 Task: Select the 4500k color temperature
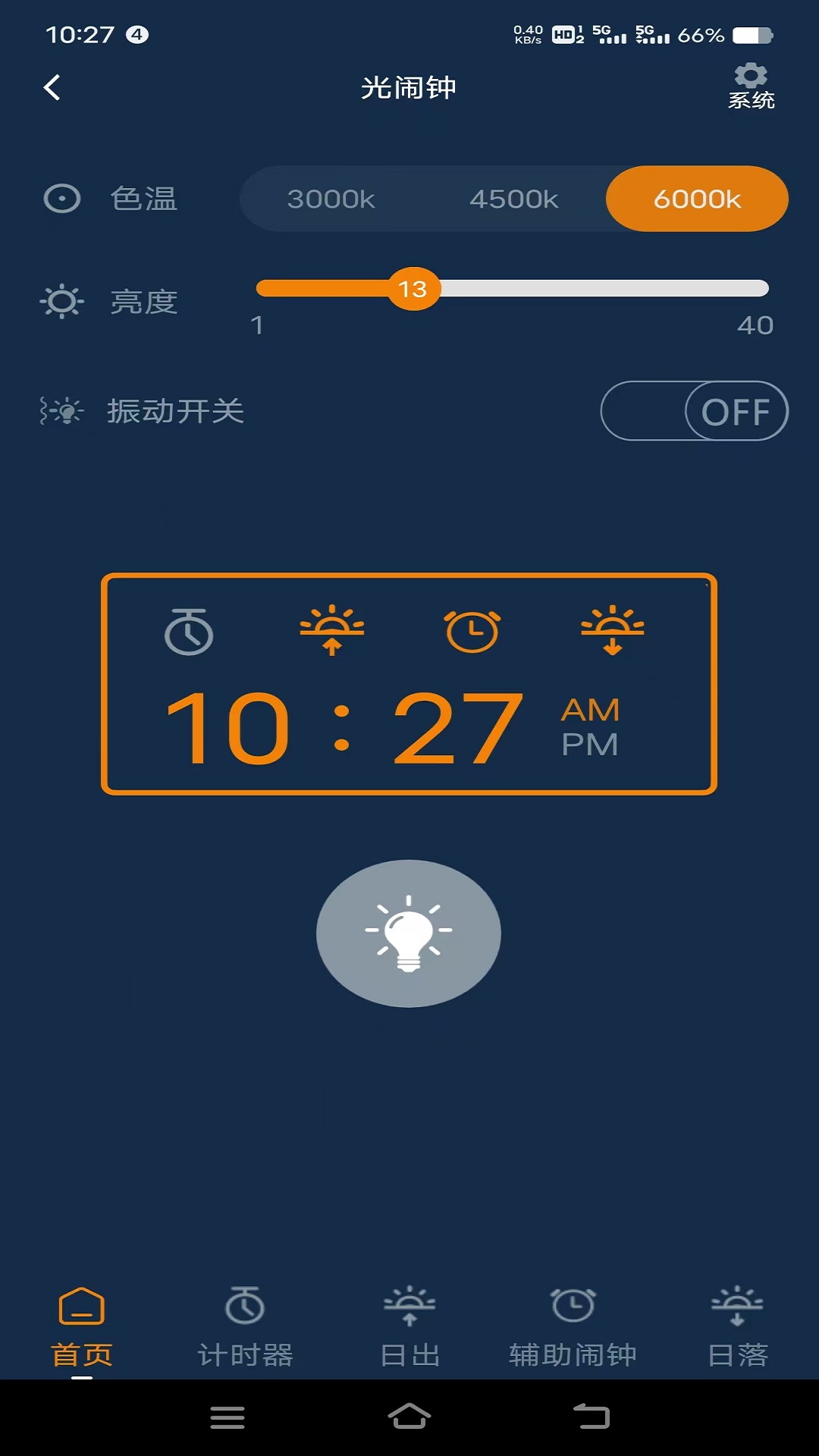click(x=514, y=199)
